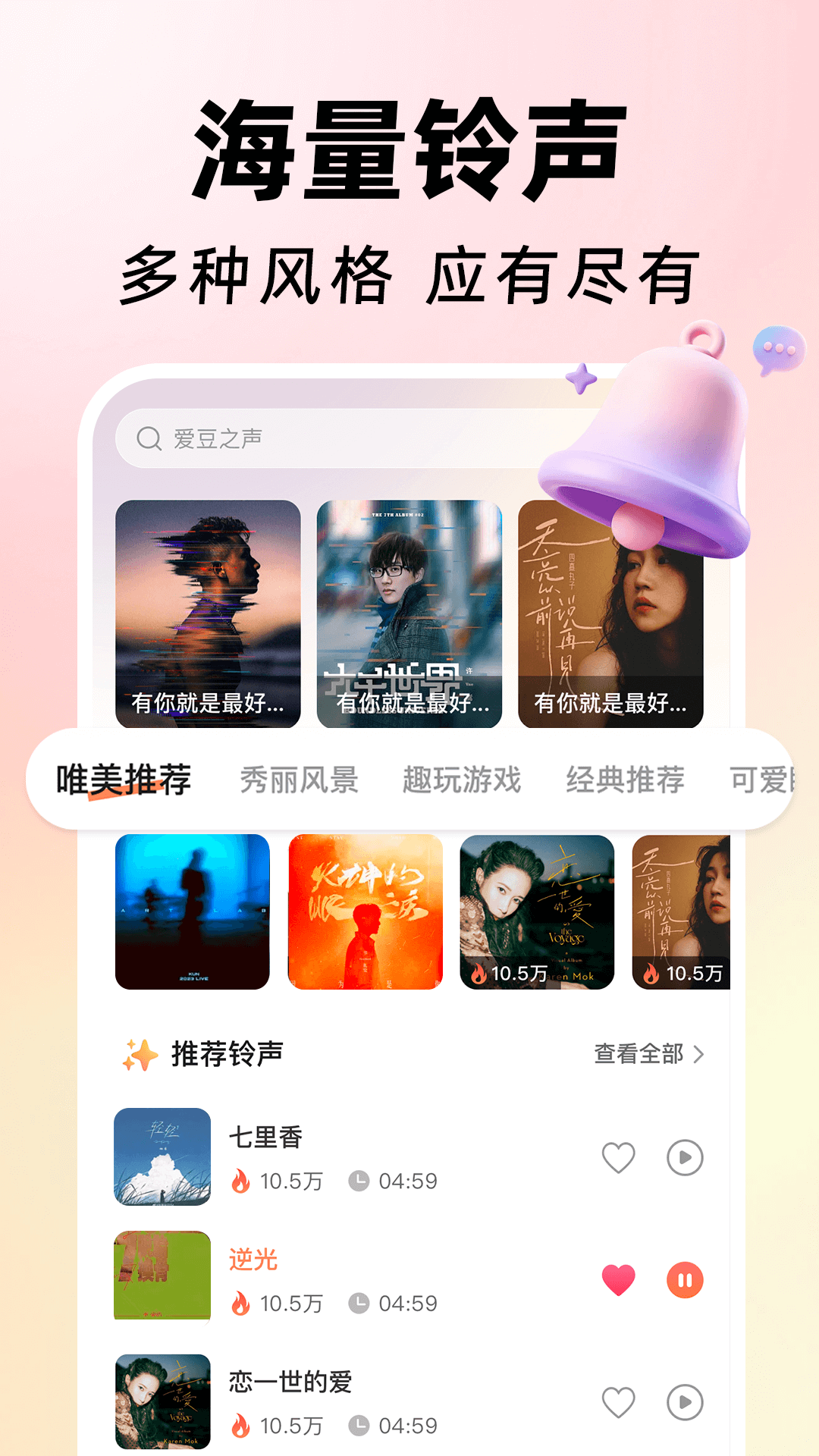Image resolution: width=819 pixels, height=1456 pixels.
Task: Open the 趣玩游戏 category
Action: pos(461,777)
